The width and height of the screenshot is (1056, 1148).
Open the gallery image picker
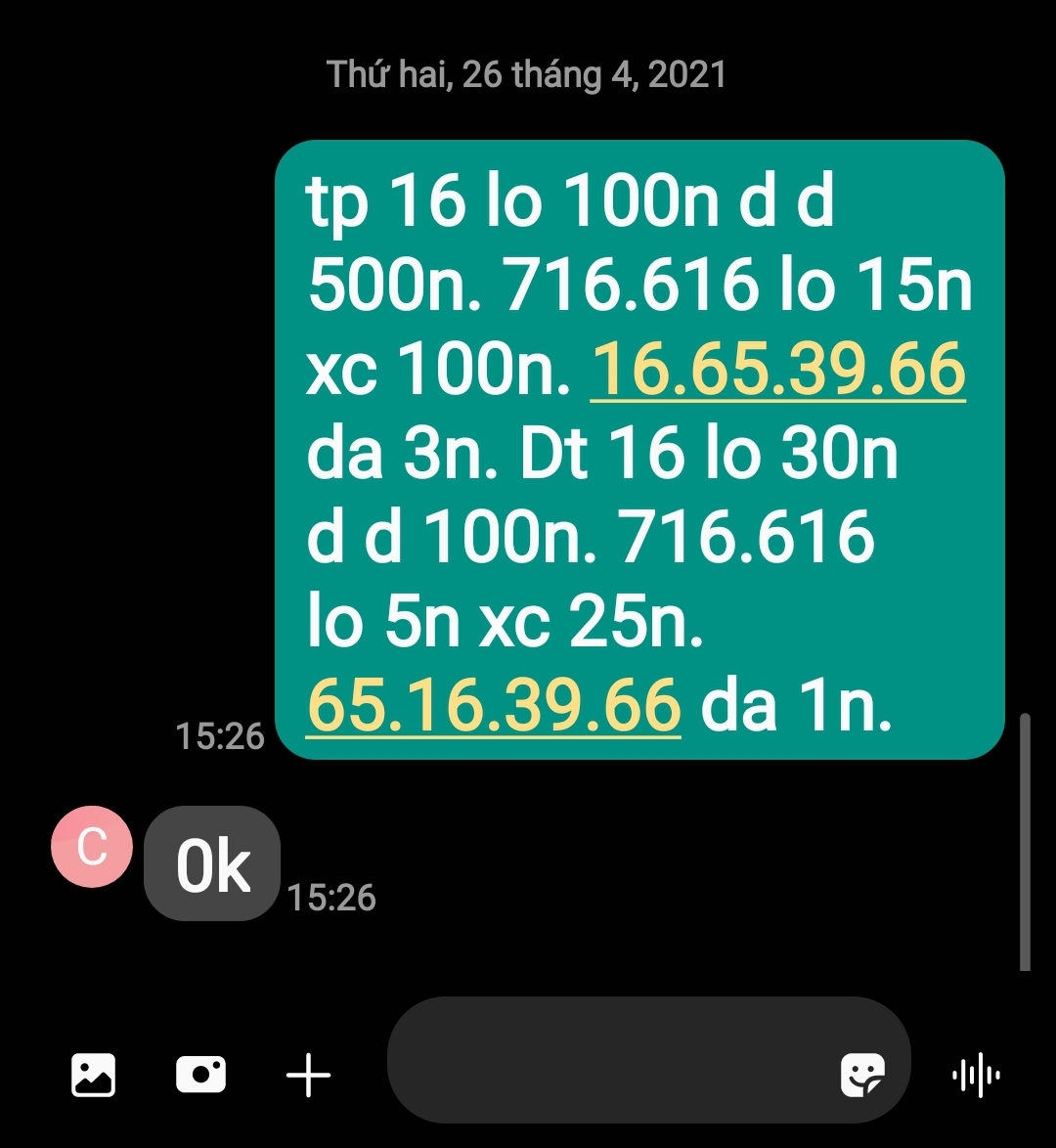tap(94, 1076)
